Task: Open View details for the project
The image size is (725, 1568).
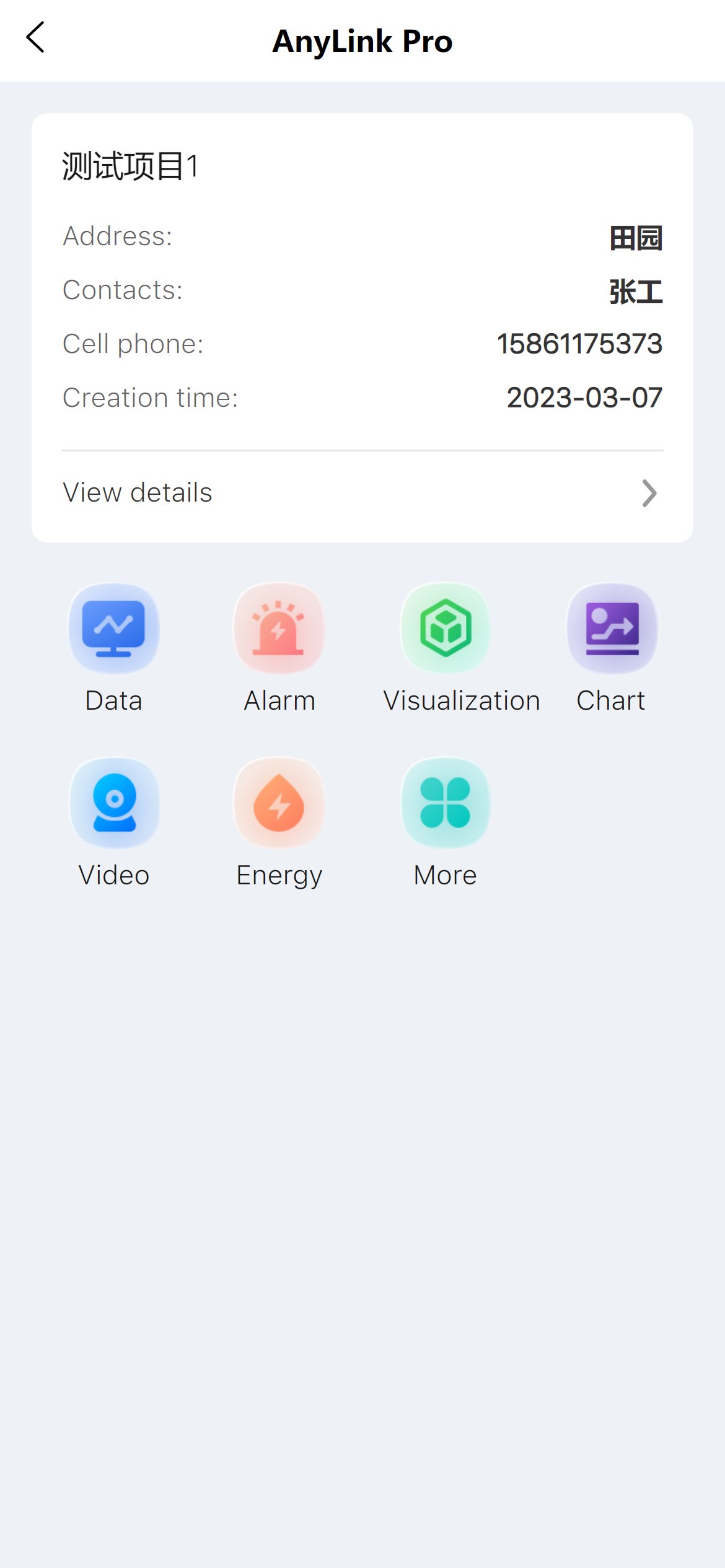Action: pyautogui.click(x=138, y=492)
